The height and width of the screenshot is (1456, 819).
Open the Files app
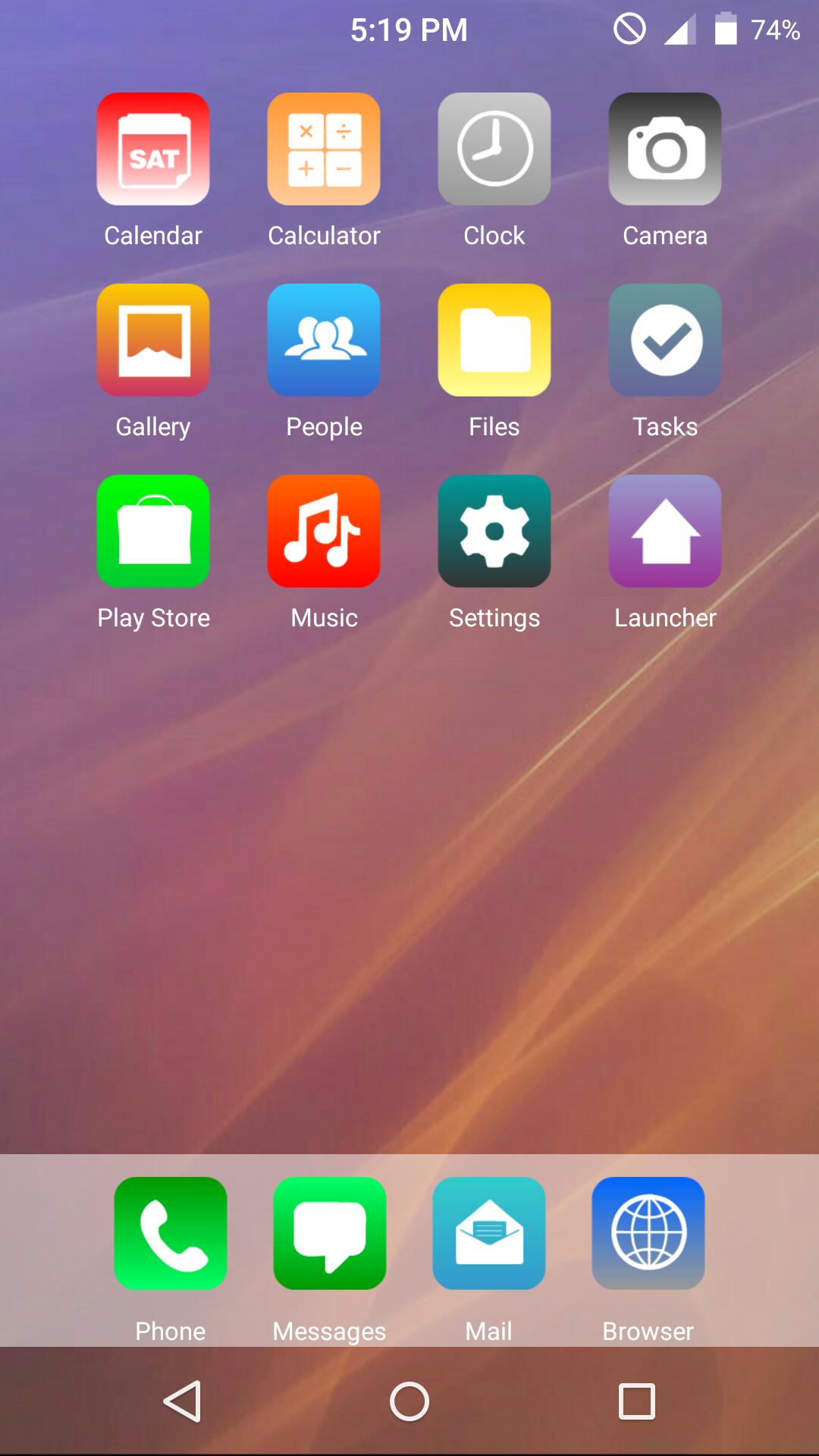(494, 340)
